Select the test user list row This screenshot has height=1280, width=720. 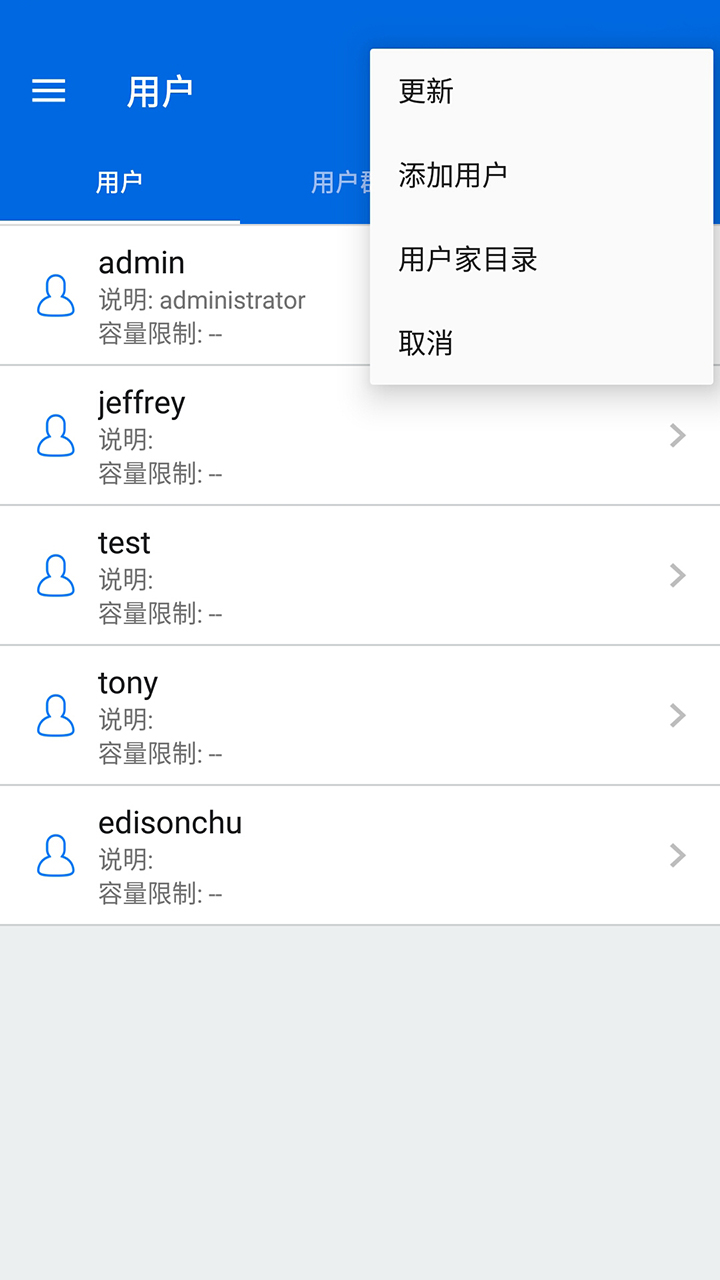click(300, 575)
